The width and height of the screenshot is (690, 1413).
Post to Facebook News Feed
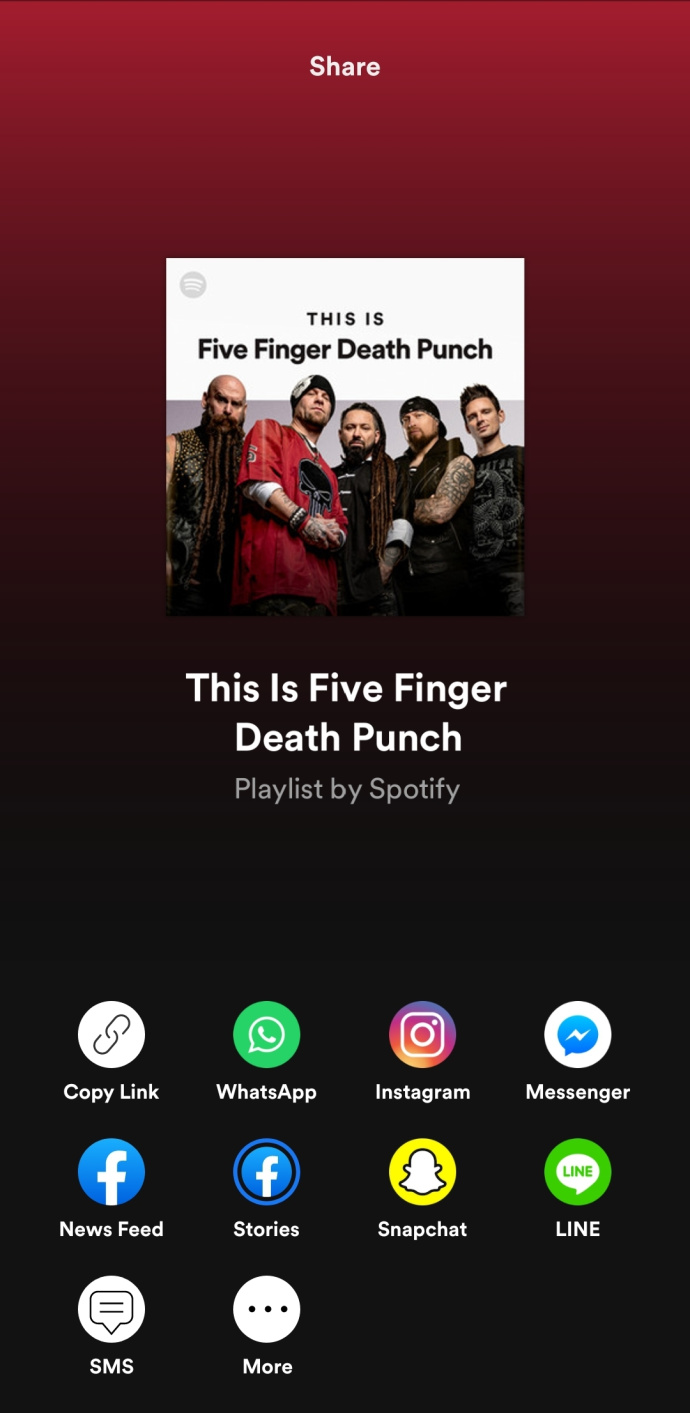111,1172
